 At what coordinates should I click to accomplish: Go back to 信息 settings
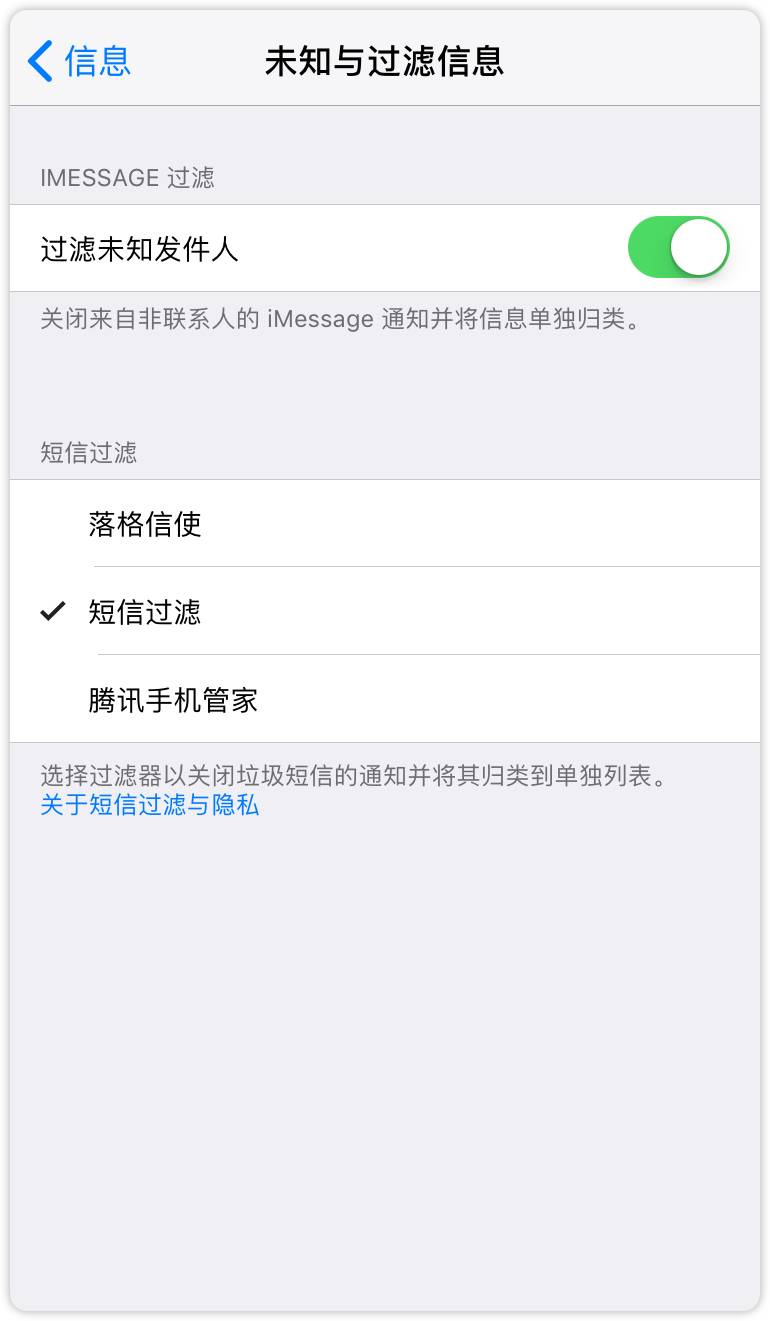(80, 61)
